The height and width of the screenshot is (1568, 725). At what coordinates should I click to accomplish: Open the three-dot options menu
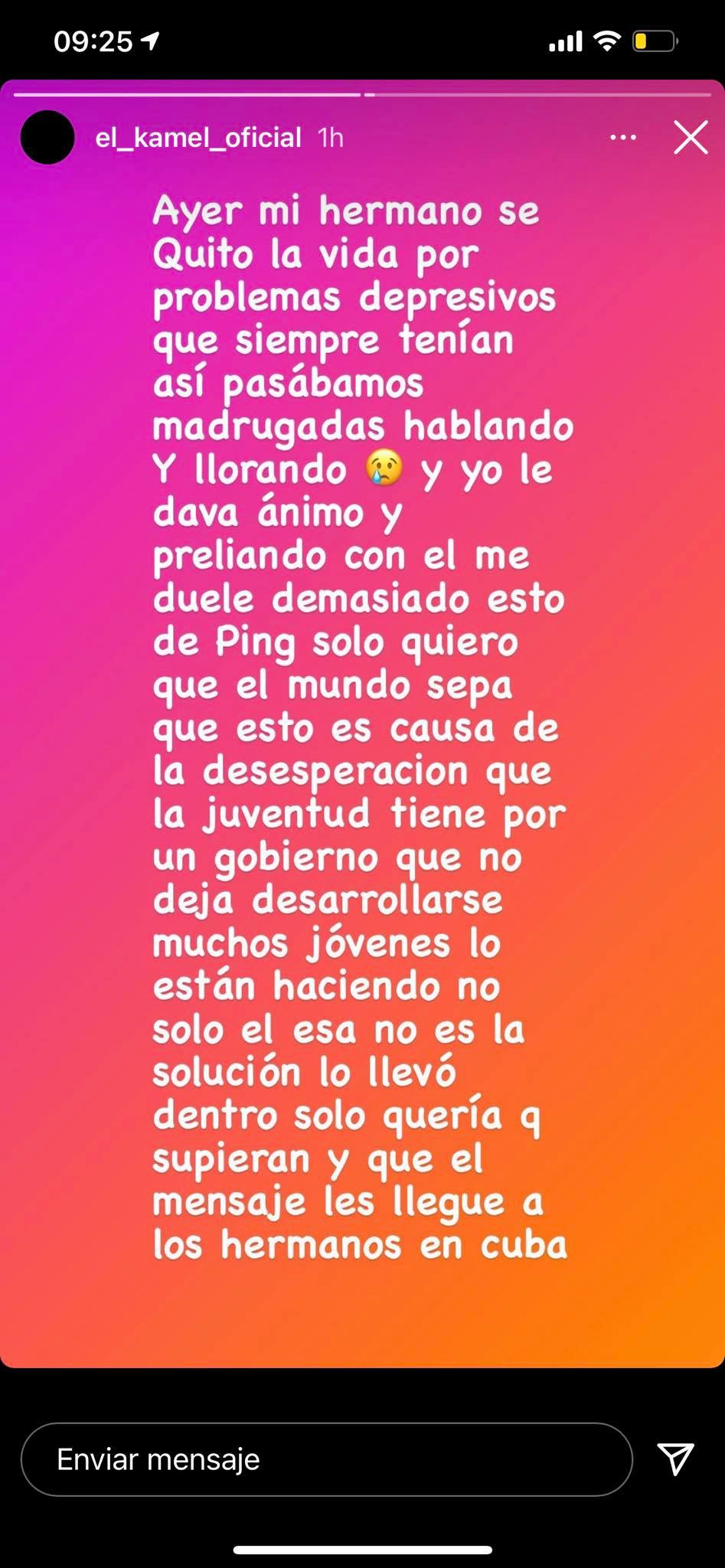(x=622, y=138)
